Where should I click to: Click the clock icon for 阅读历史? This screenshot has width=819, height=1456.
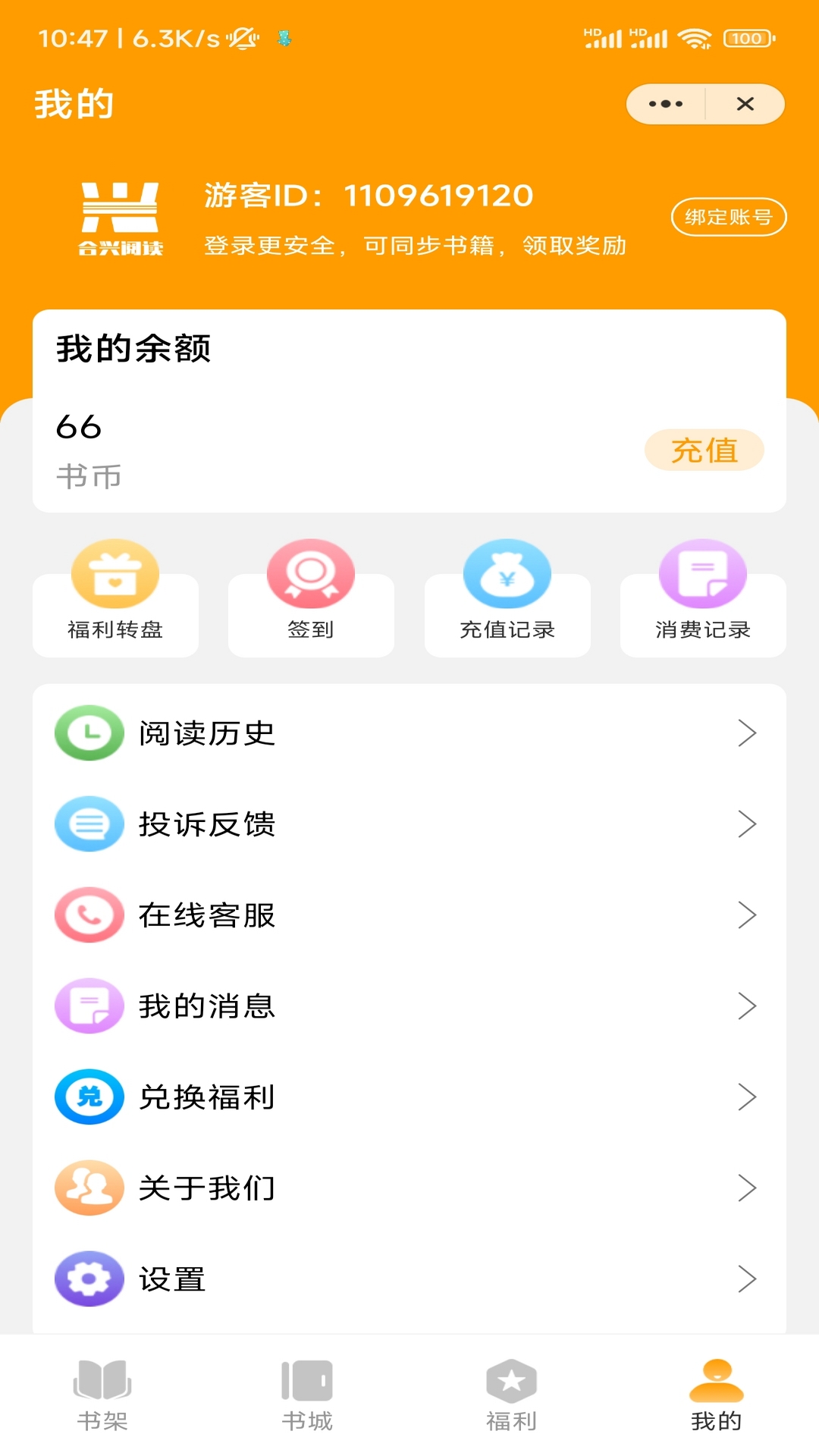[x=88, y=733]
